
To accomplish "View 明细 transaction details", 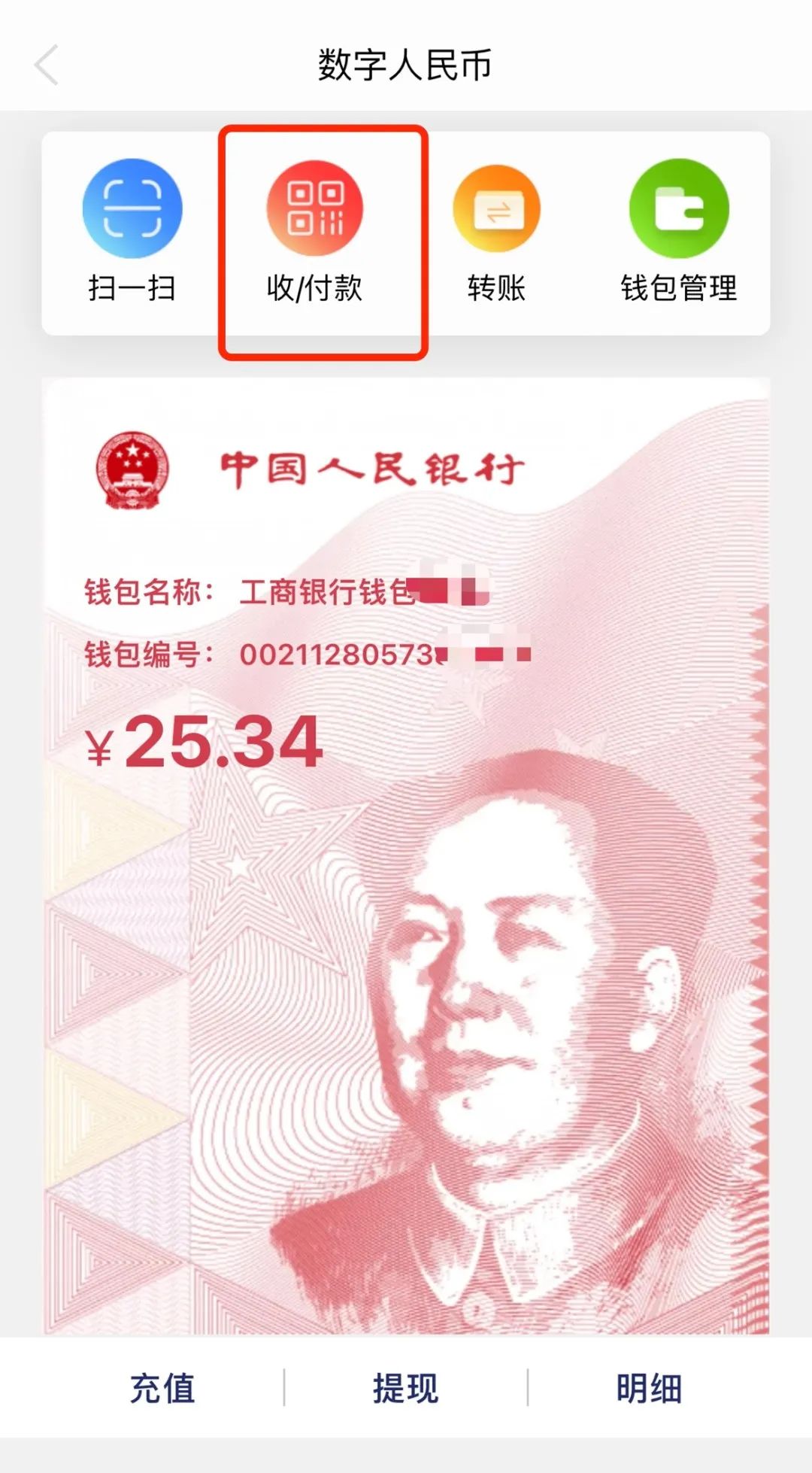I will [649, 1388].
